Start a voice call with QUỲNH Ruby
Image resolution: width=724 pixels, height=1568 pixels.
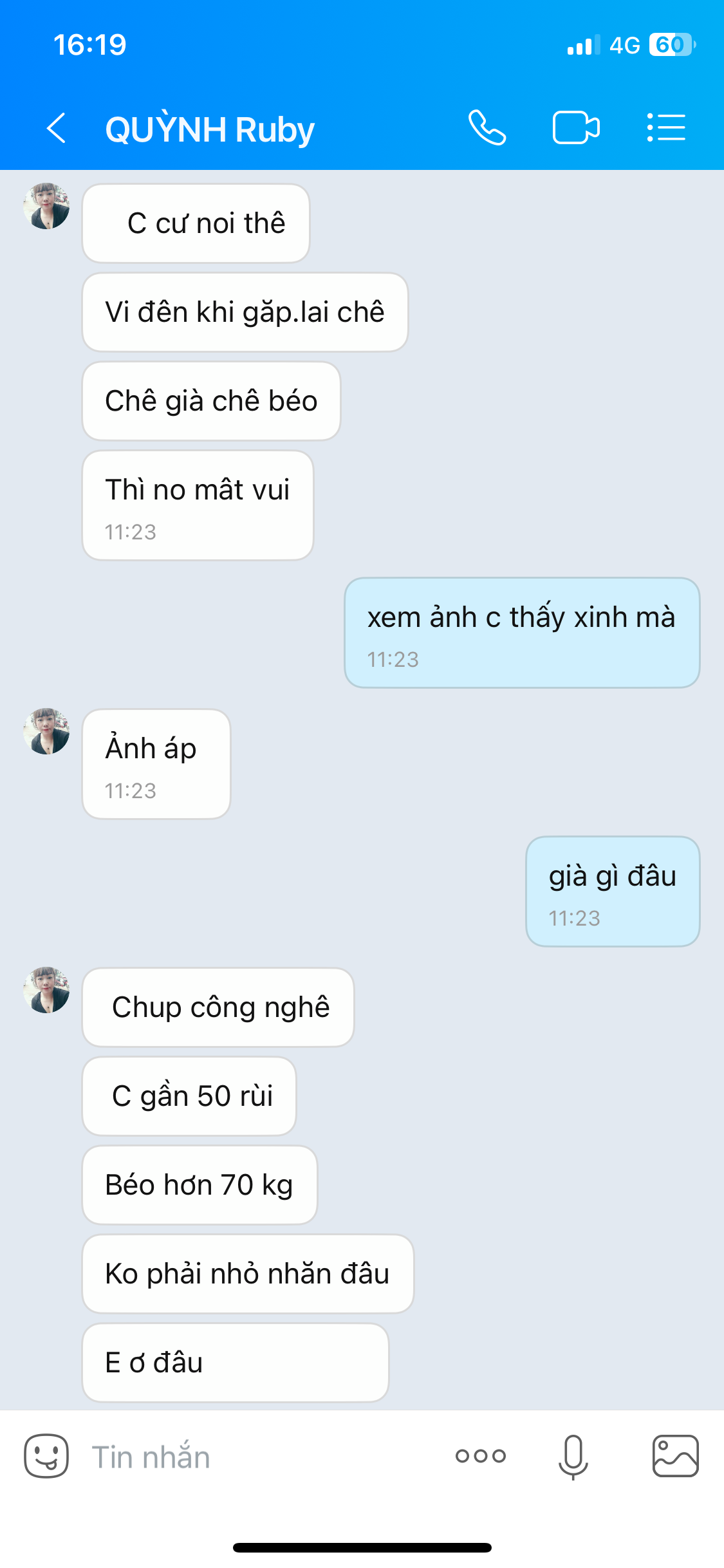(487, 127)
